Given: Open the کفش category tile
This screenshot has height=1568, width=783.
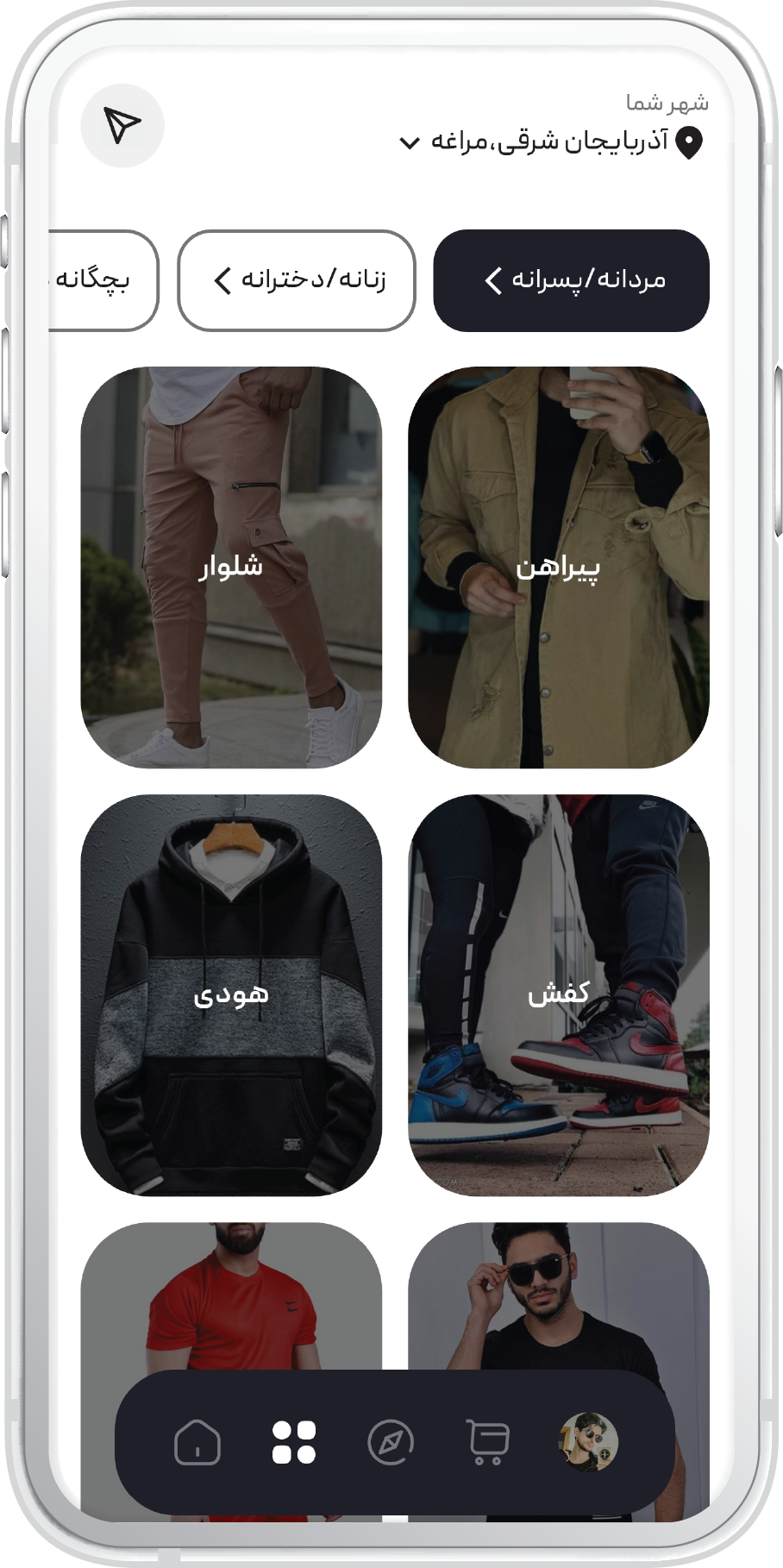Looking at the screenshot, I should point(558,994).
